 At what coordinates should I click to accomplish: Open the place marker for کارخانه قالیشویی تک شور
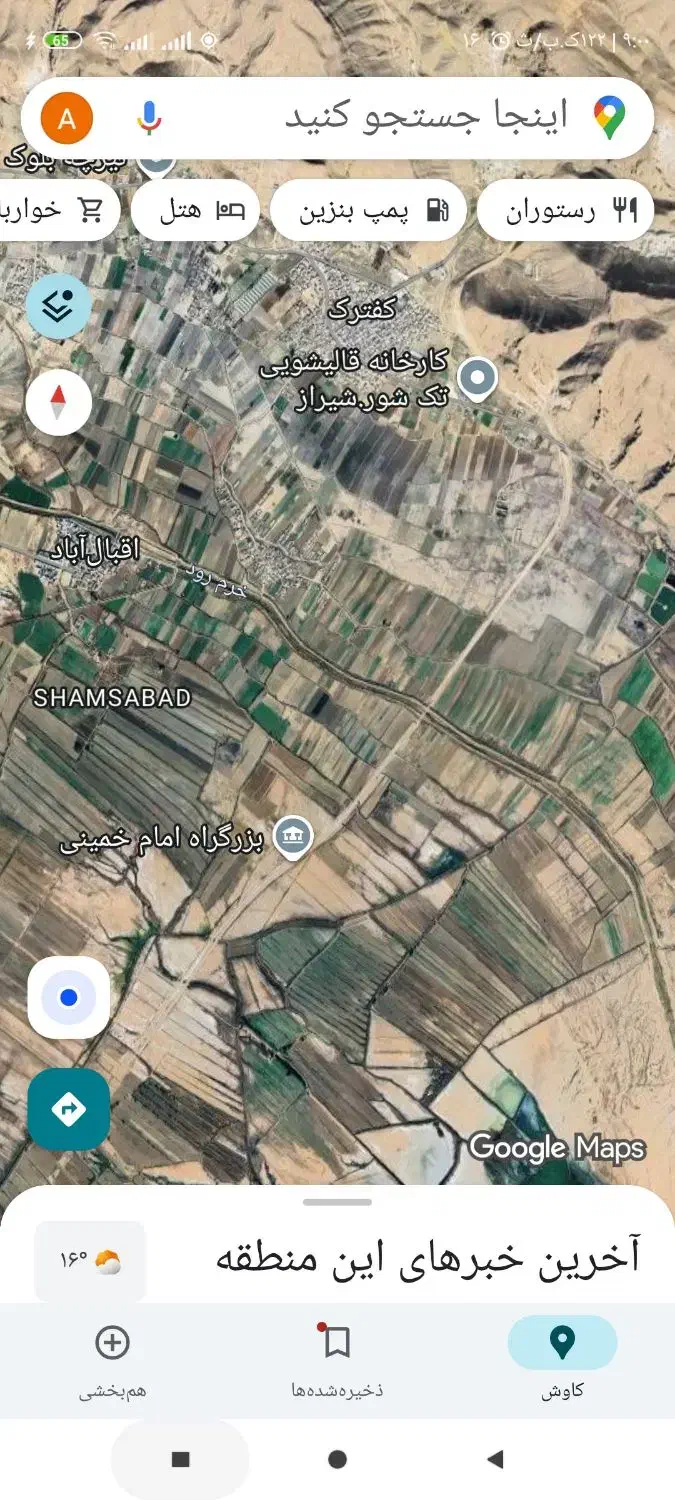coord(477,378)
